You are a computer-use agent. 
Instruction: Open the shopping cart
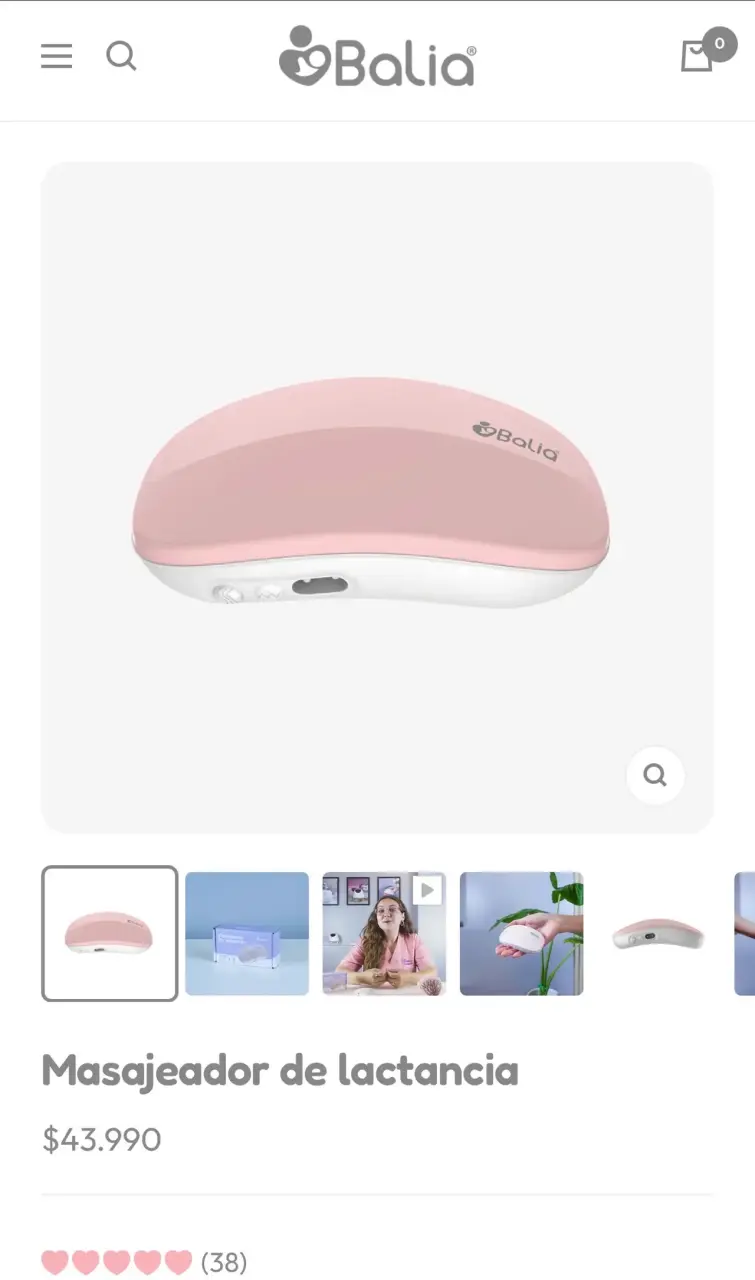click(698, 55)
